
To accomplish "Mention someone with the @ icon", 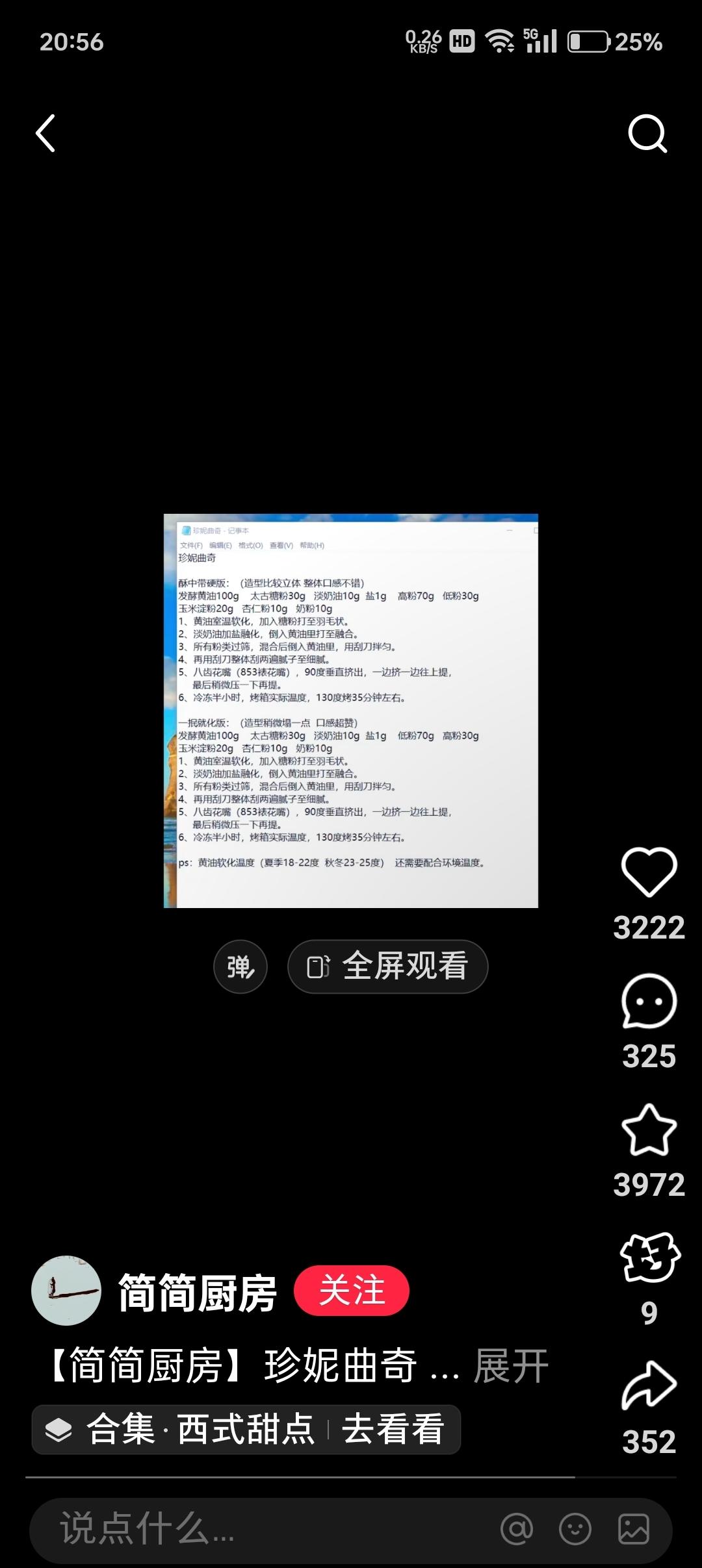I will [x=517, y=1529].
